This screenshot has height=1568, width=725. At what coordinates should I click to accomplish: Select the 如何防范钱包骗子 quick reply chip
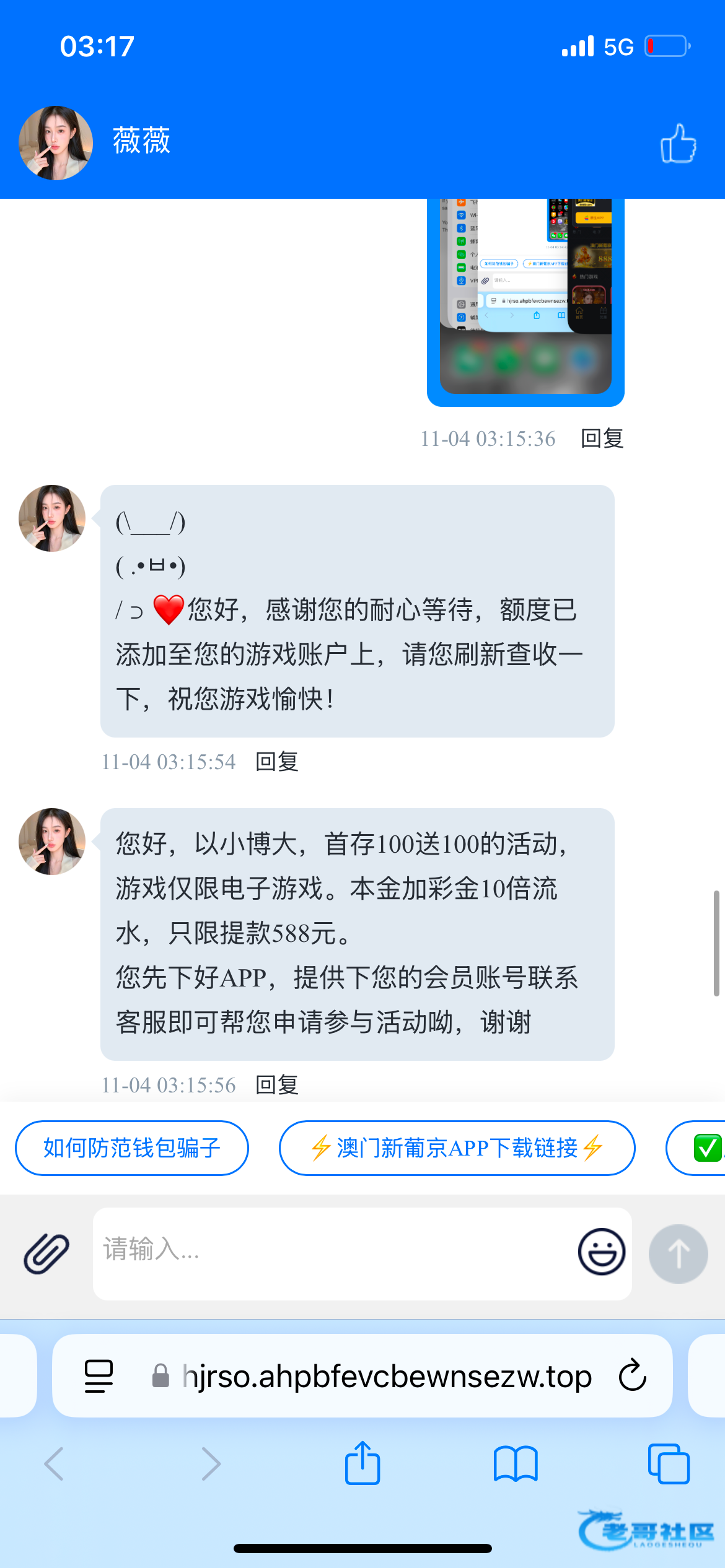132,1148
